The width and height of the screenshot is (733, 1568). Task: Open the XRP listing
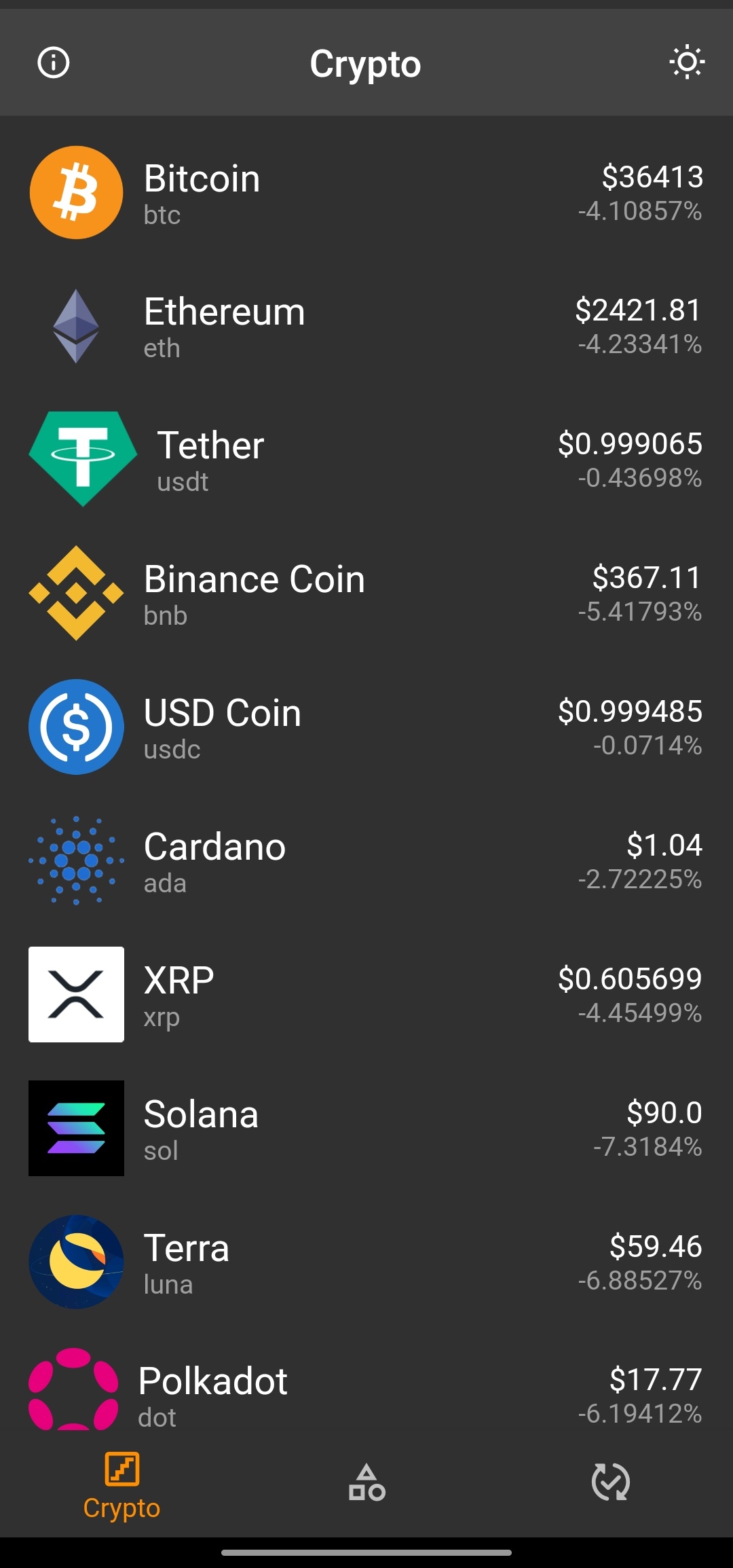[366, 995]
